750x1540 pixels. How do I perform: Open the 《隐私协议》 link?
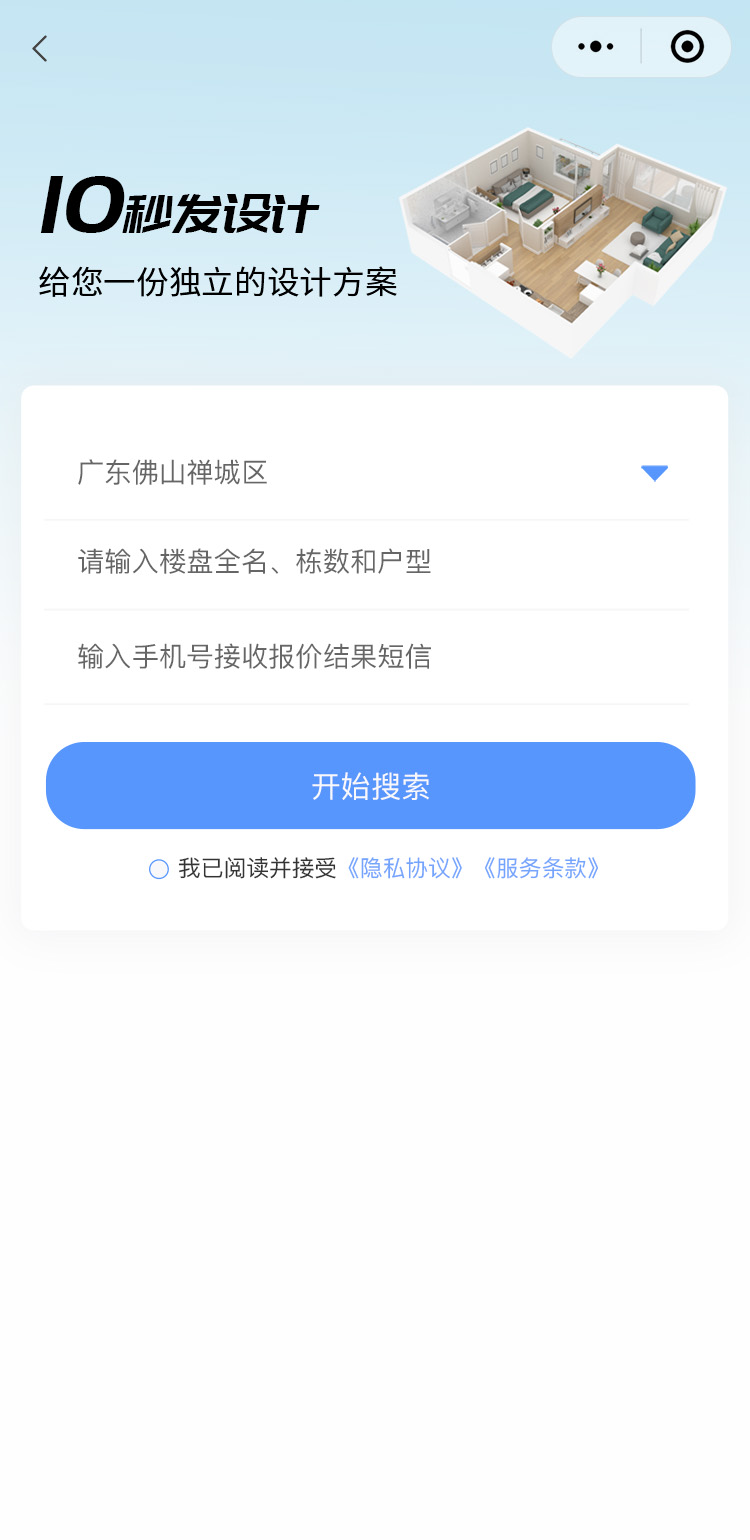[x=405, y=868]
